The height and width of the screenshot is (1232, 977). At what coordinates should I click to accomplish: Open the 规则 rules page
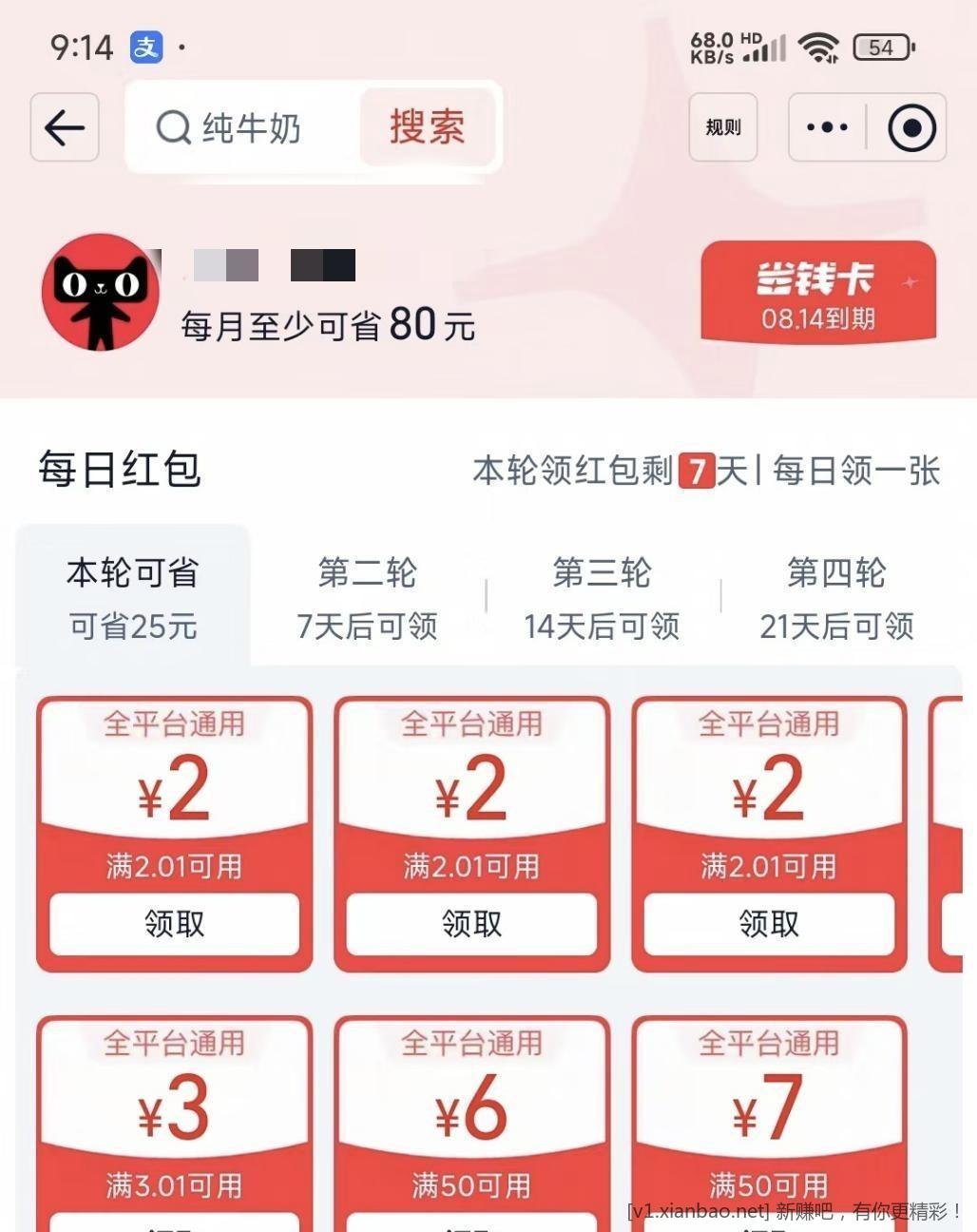click(x=722, y=127)
